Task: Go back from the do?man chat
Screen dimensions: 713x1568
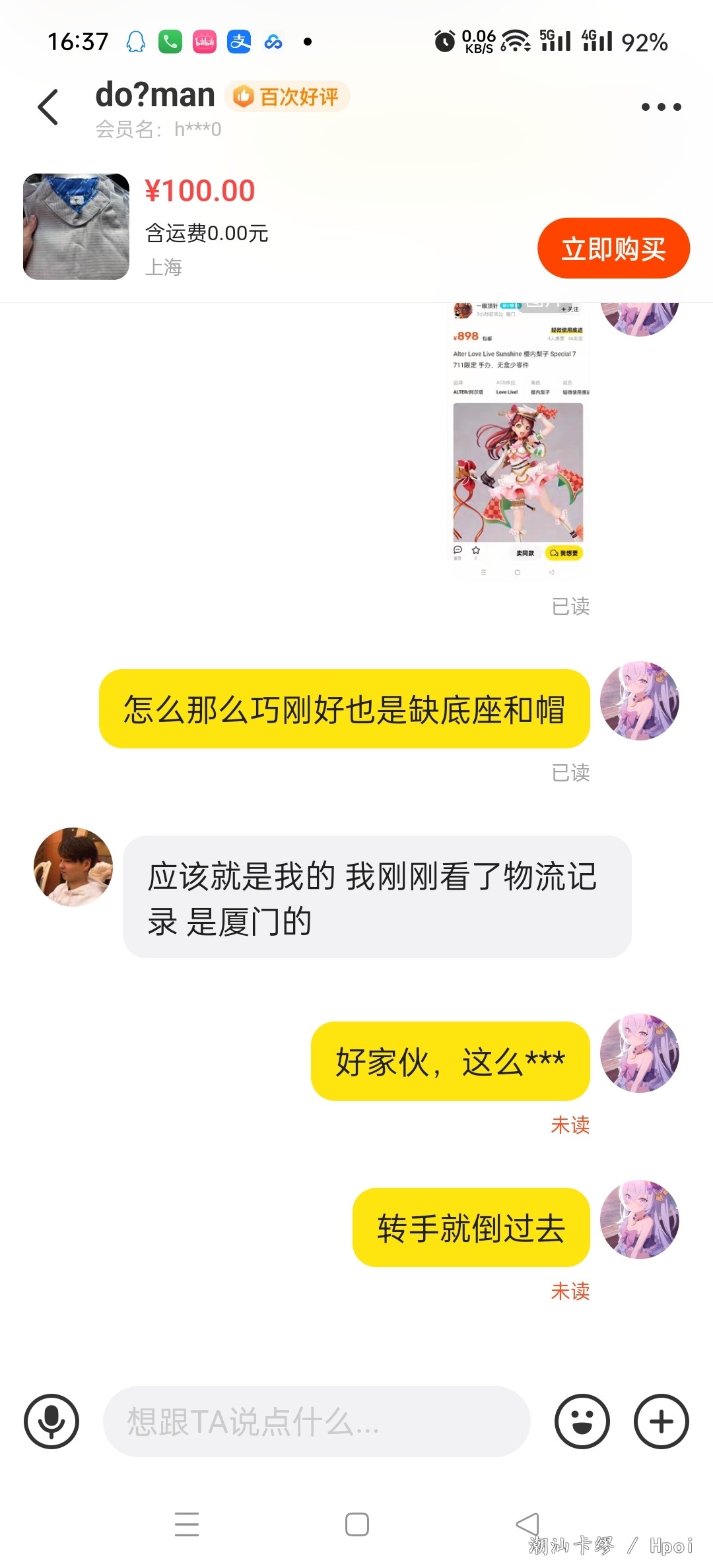Action: tap(48, 107)
